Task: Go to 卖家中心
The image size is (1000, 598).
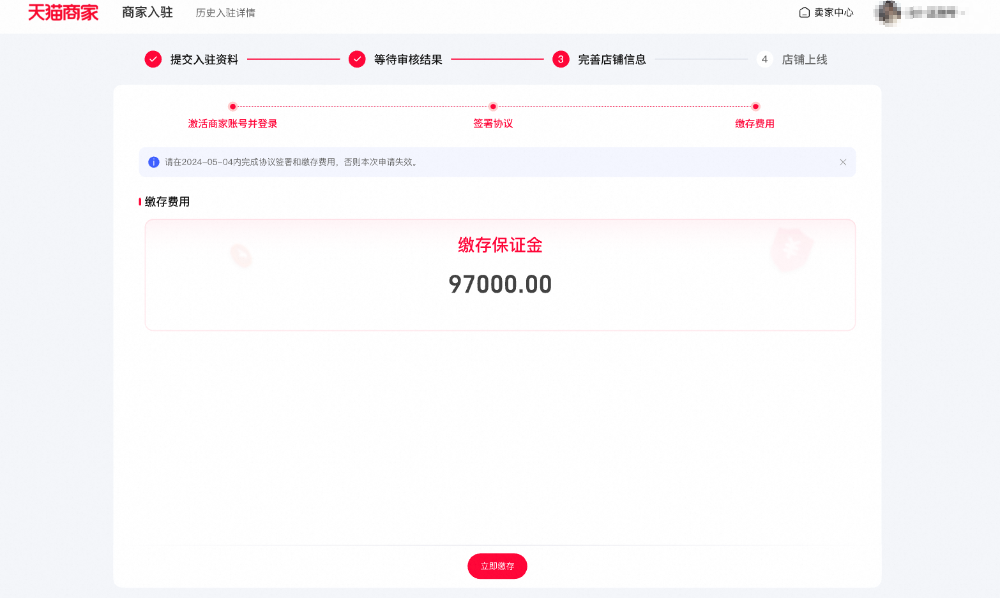Action: [x=826, y=13]
